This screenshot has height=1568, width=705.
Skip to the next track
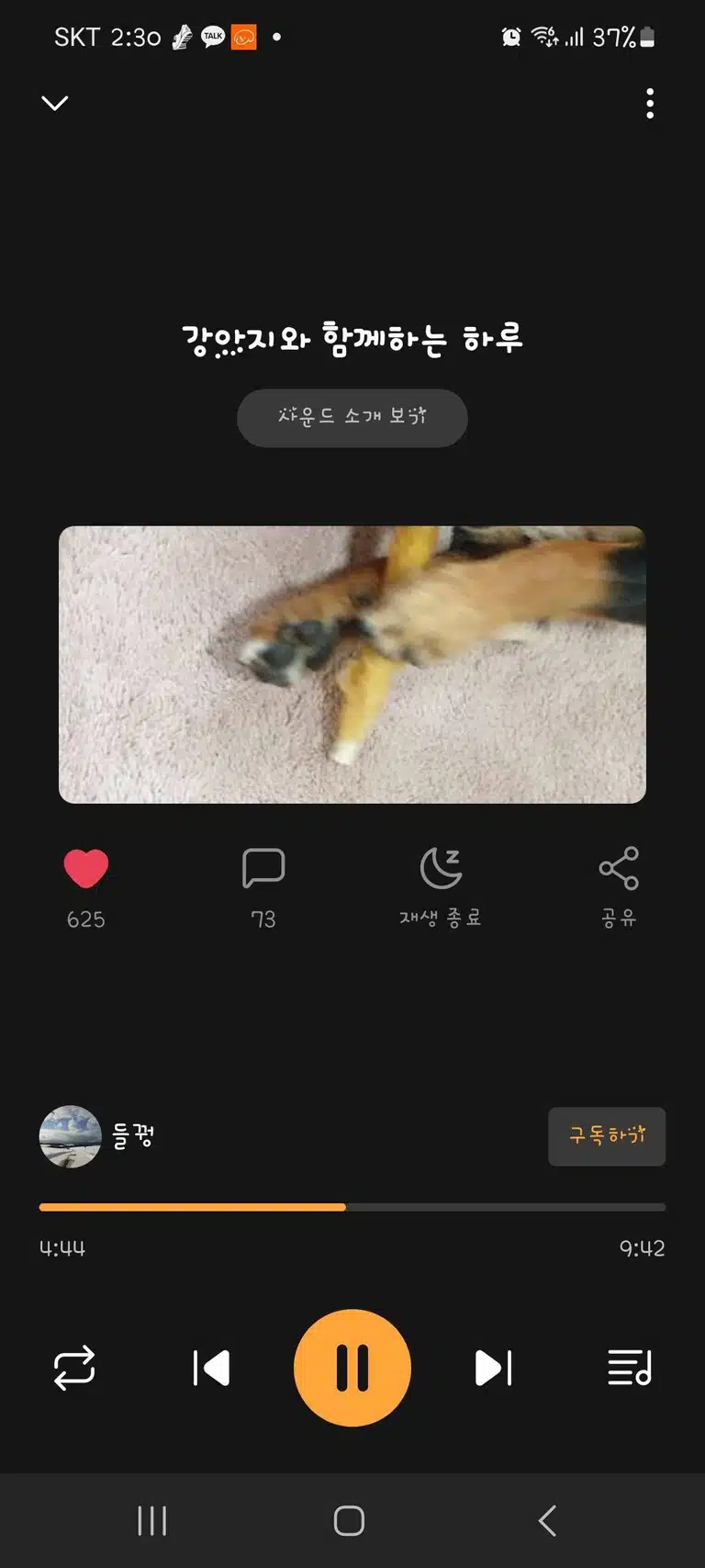[494, 1368]
